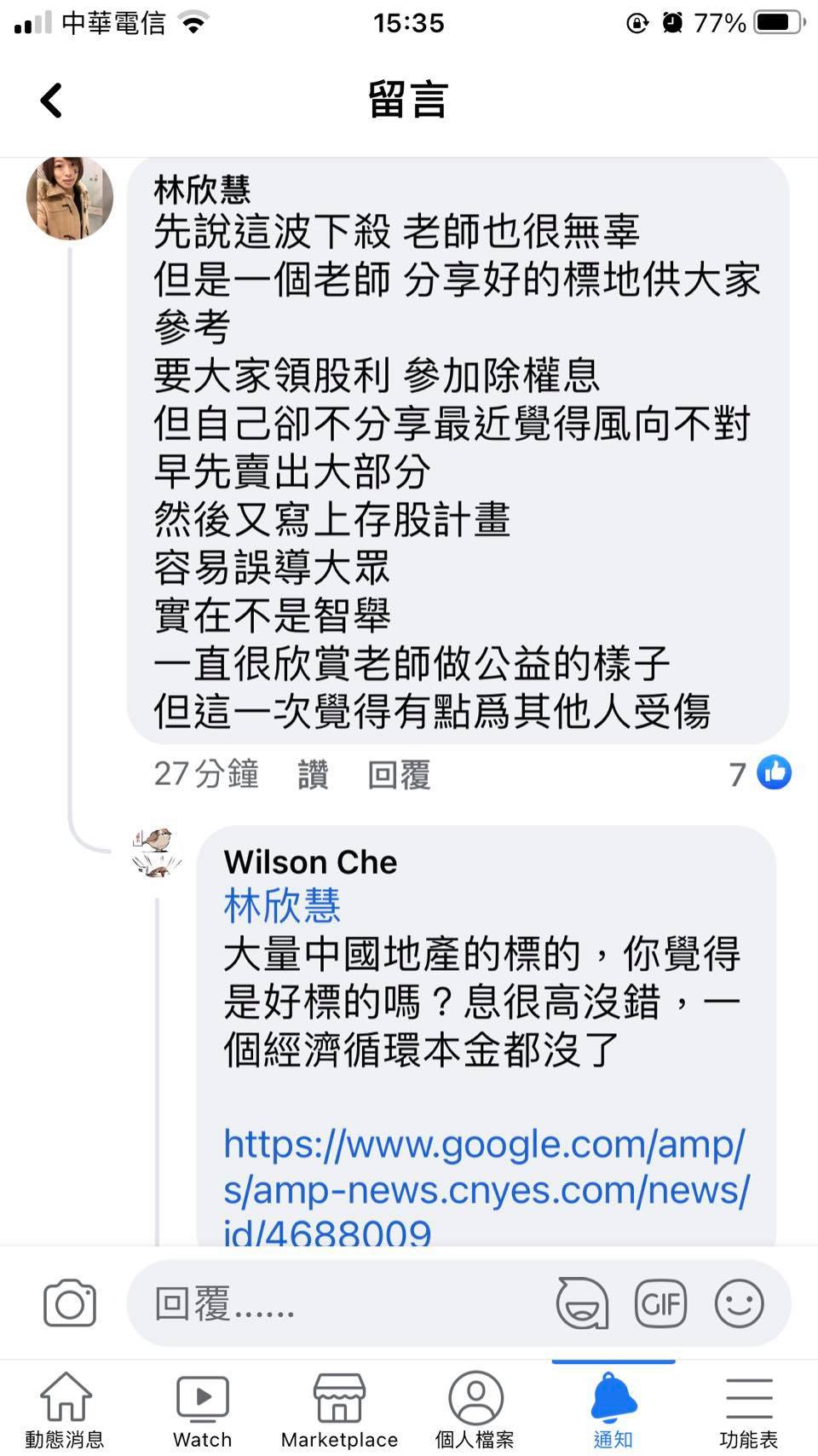Image resolution: width=818 pixels, height=1456 pixels.
Task: Switch to the 通知 notifications tab
Action: [613, 1408]
